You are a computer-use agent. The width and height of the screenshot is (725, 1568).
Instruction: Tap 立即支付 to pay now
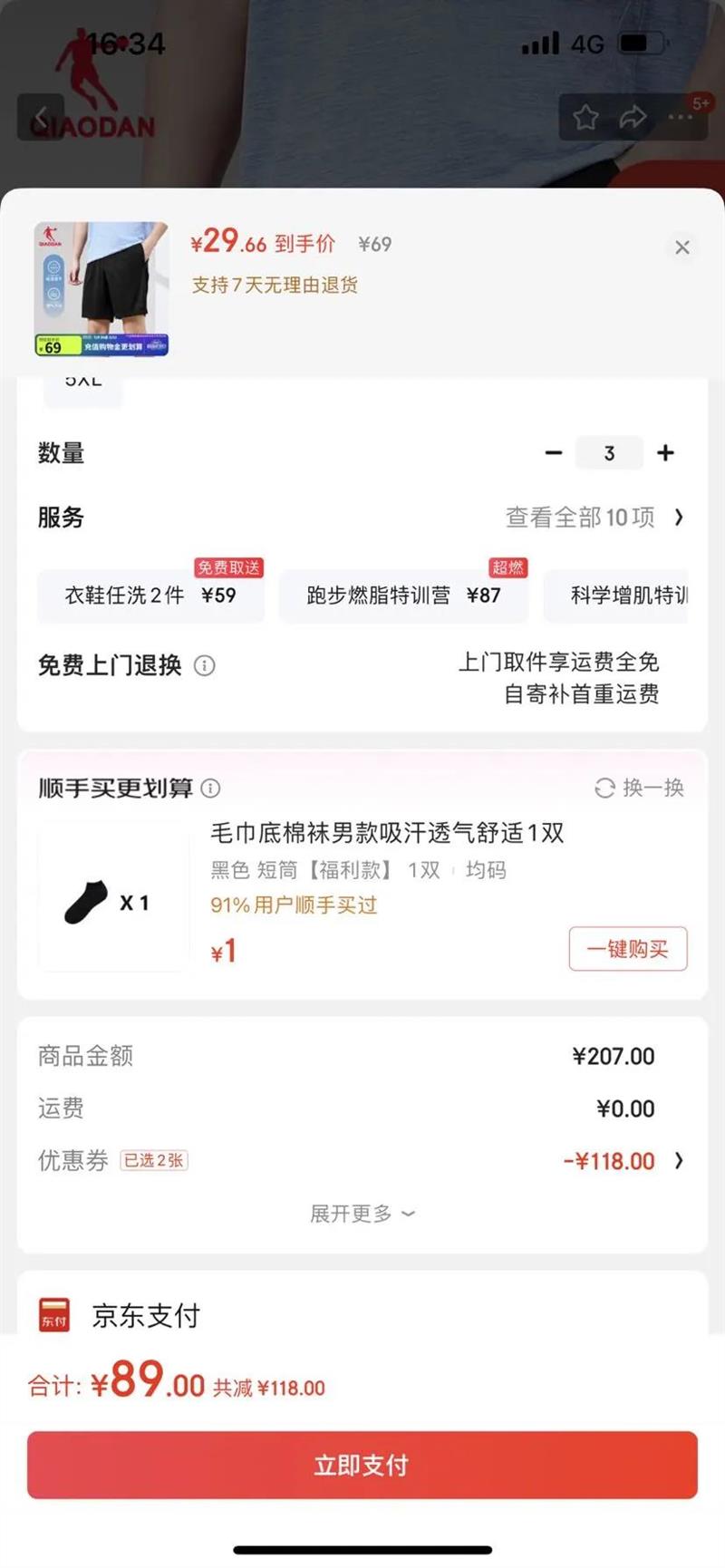point(362,1465)
